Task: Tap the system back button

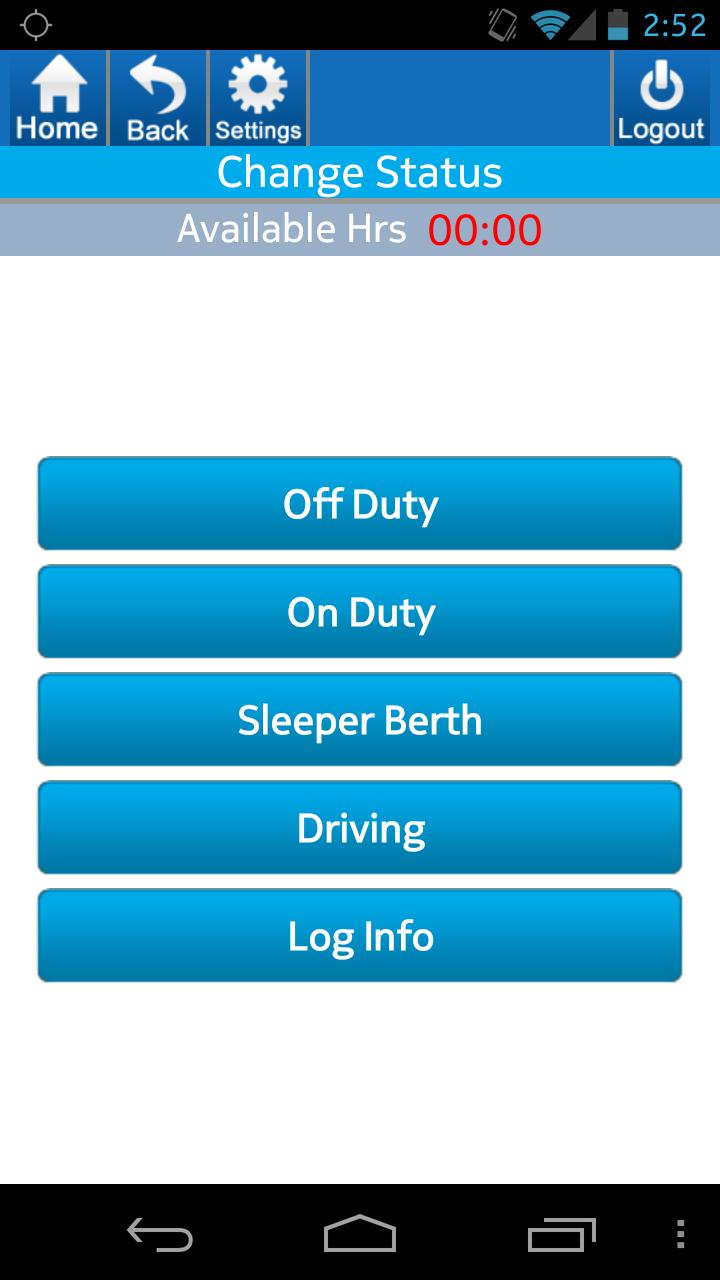Action: 160,1233
